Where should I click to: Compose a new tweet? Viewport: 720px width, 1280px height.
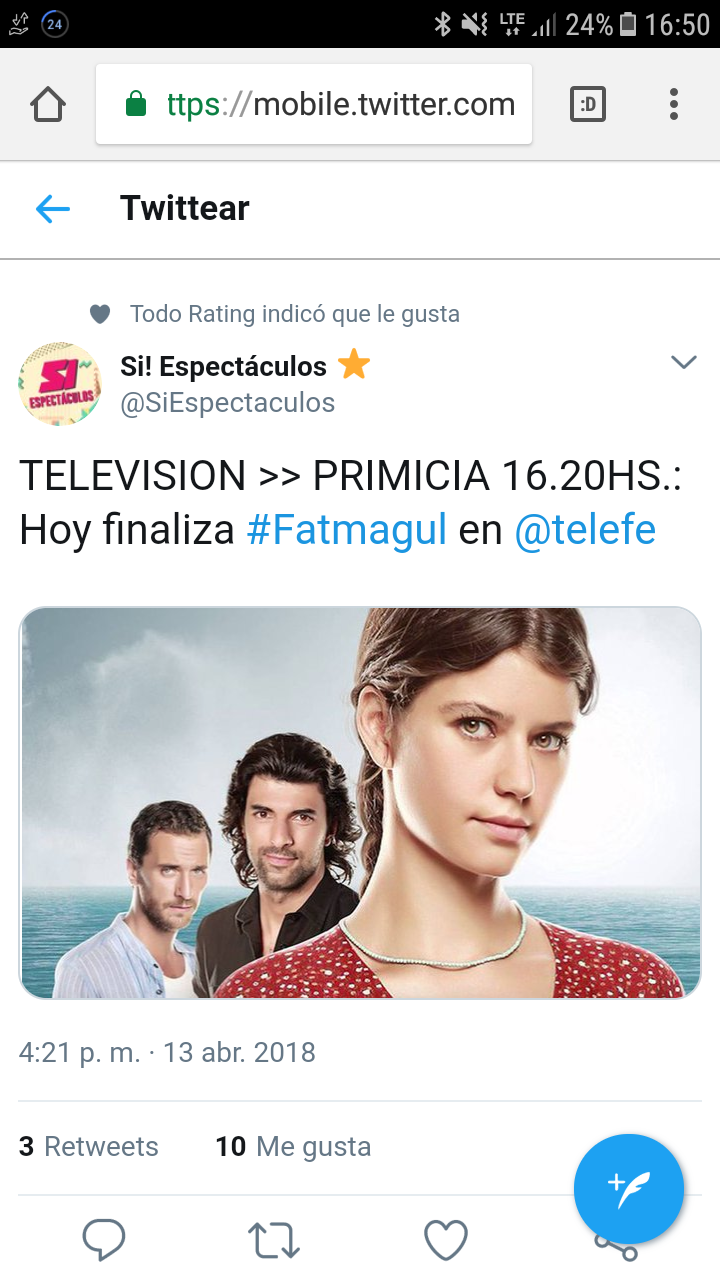[628, 1189]
